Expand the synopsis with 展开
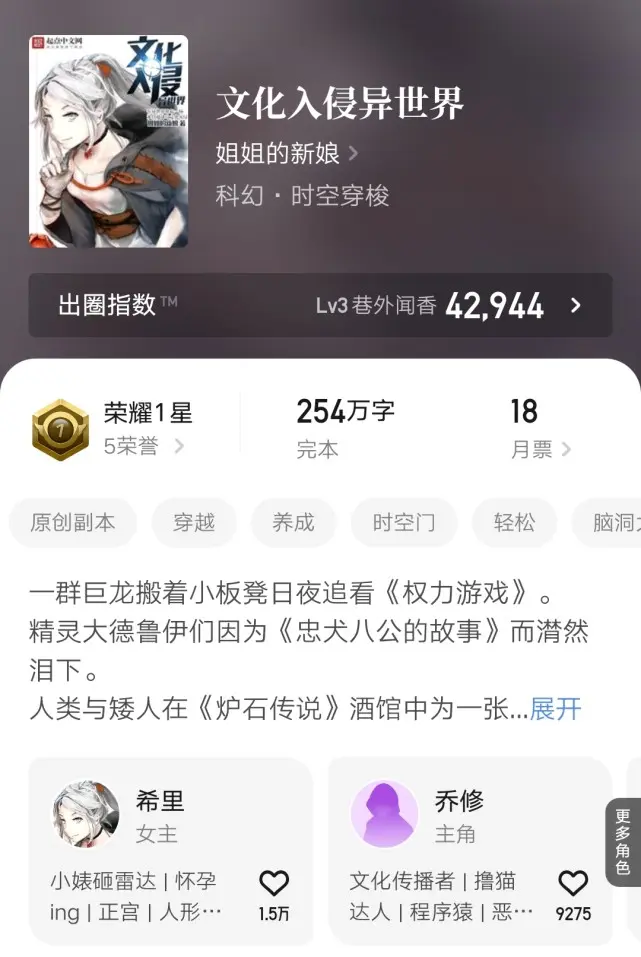 (555, 709)
